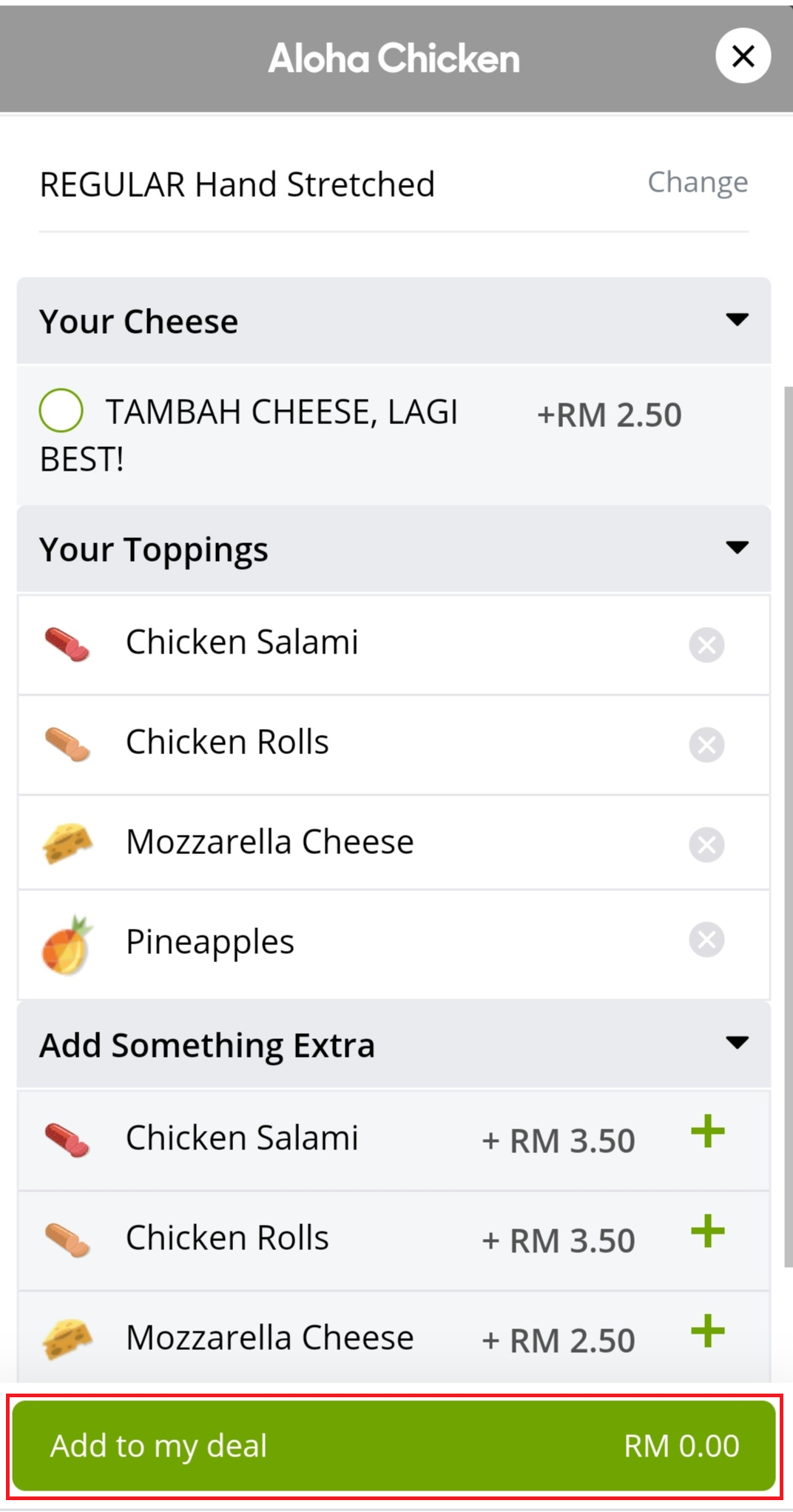
Task: Select Tambah Cheese, Lagi Best option
Action: pyautogui.click(x=61, y=411)
